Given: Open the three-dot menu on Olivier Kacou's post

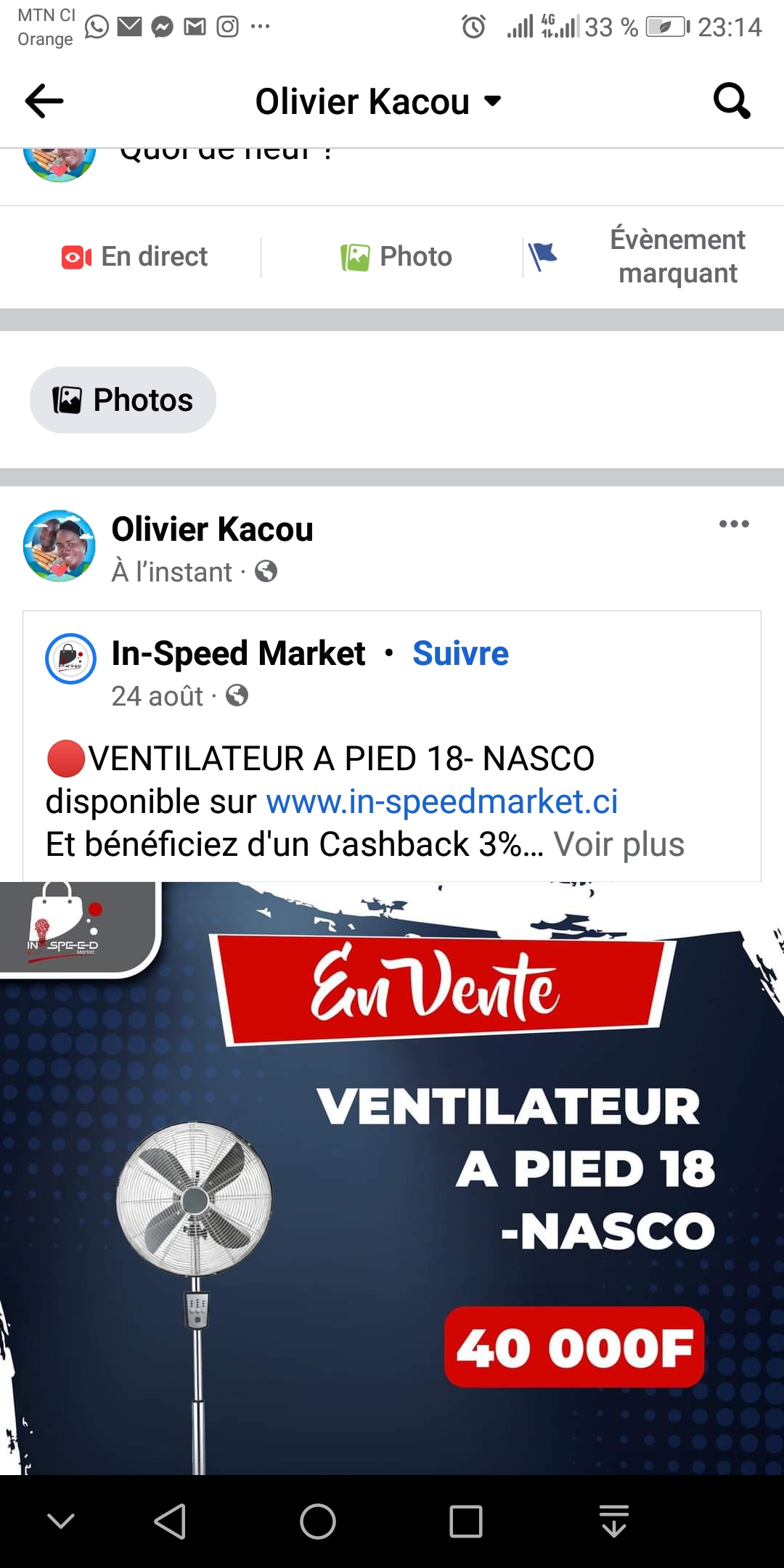Looking at the screenshot, I should pyautogui.click(x=734, y=524).
